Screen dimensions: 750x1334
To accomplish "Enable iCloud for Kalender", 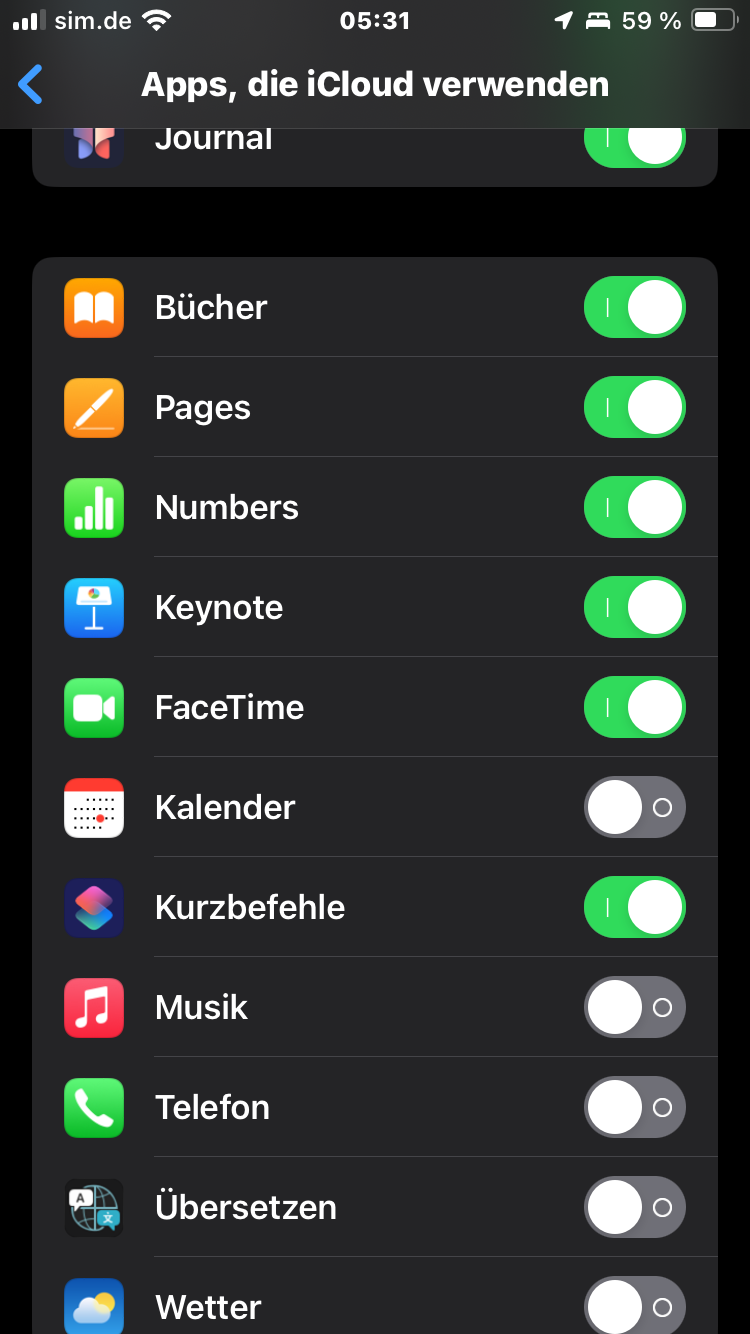I will [x=634, y=807].
